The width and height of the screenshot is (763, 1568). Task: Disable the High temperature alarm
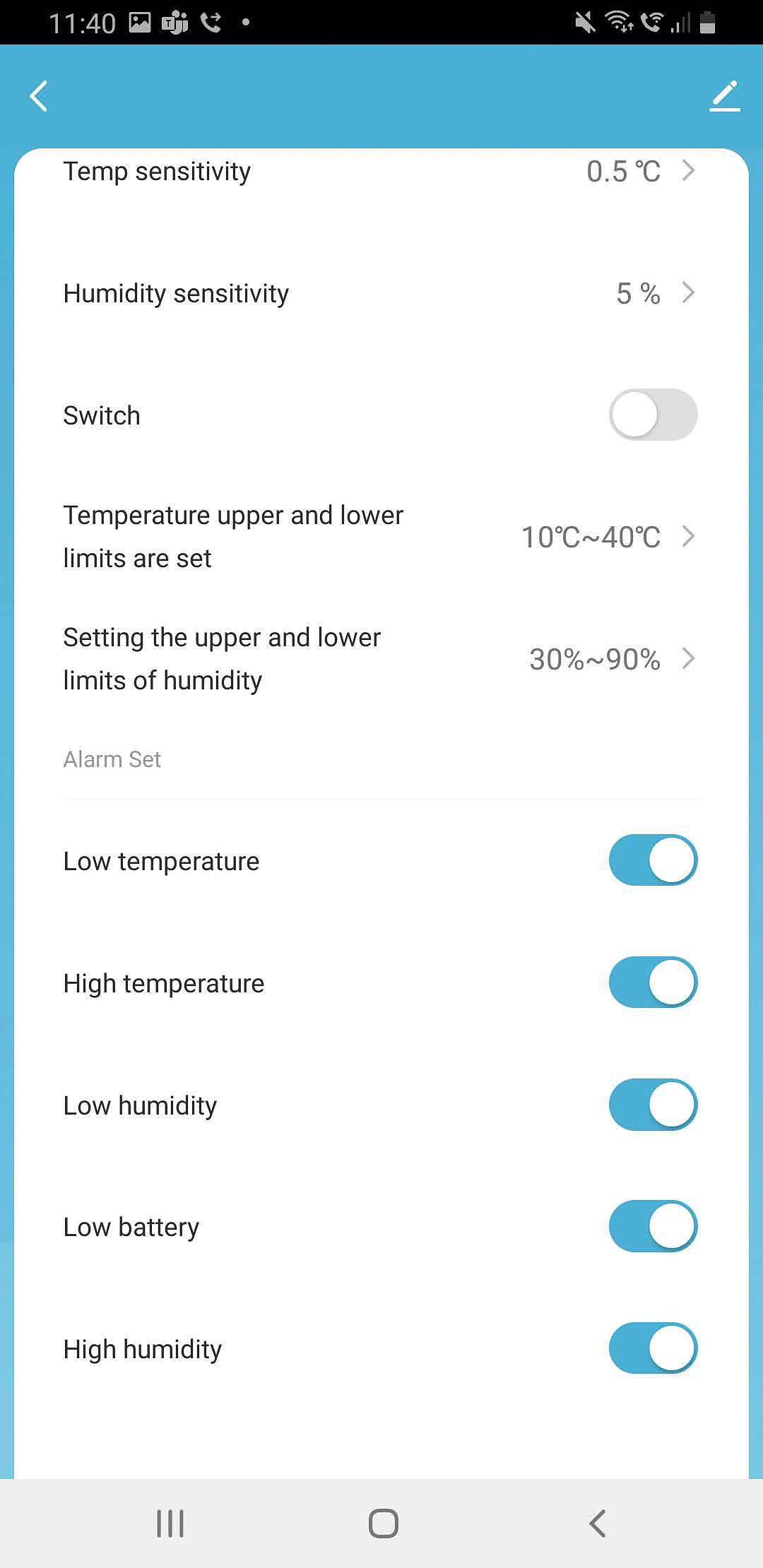(x=653, y=982)
